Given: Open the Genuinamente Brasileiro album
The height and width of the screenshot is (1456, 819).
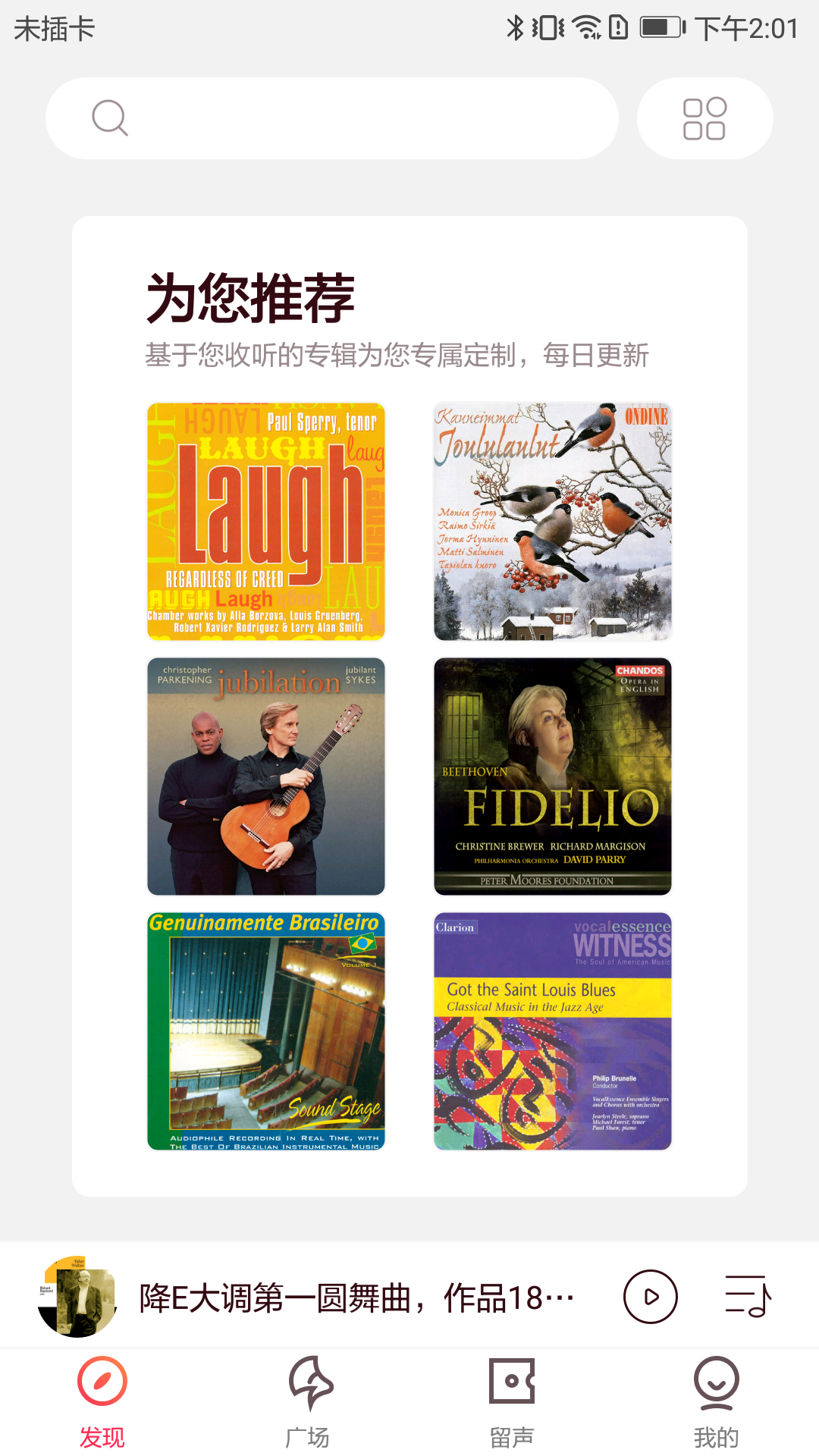Looking at the screenshot, I should coord(266,1031).
